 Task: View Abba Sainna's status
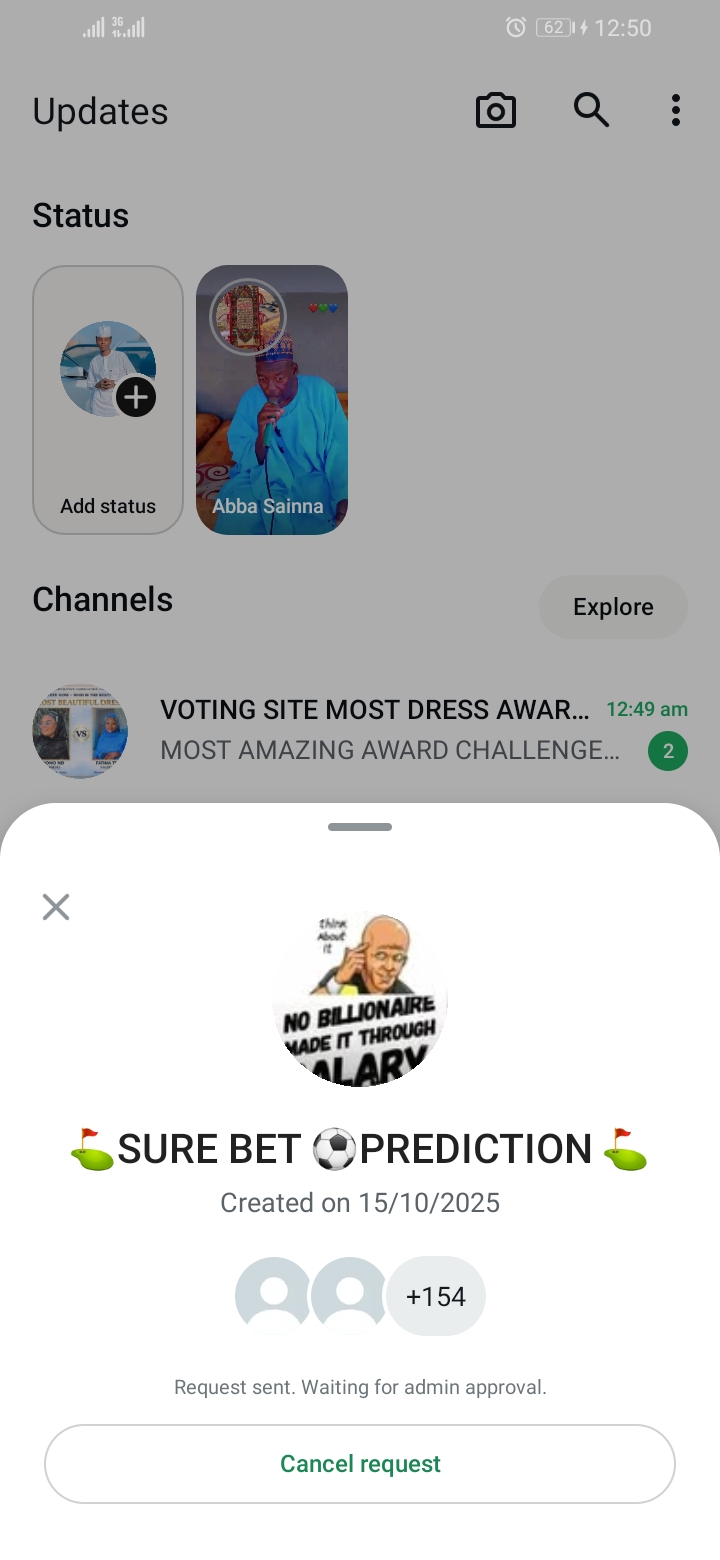272,400
